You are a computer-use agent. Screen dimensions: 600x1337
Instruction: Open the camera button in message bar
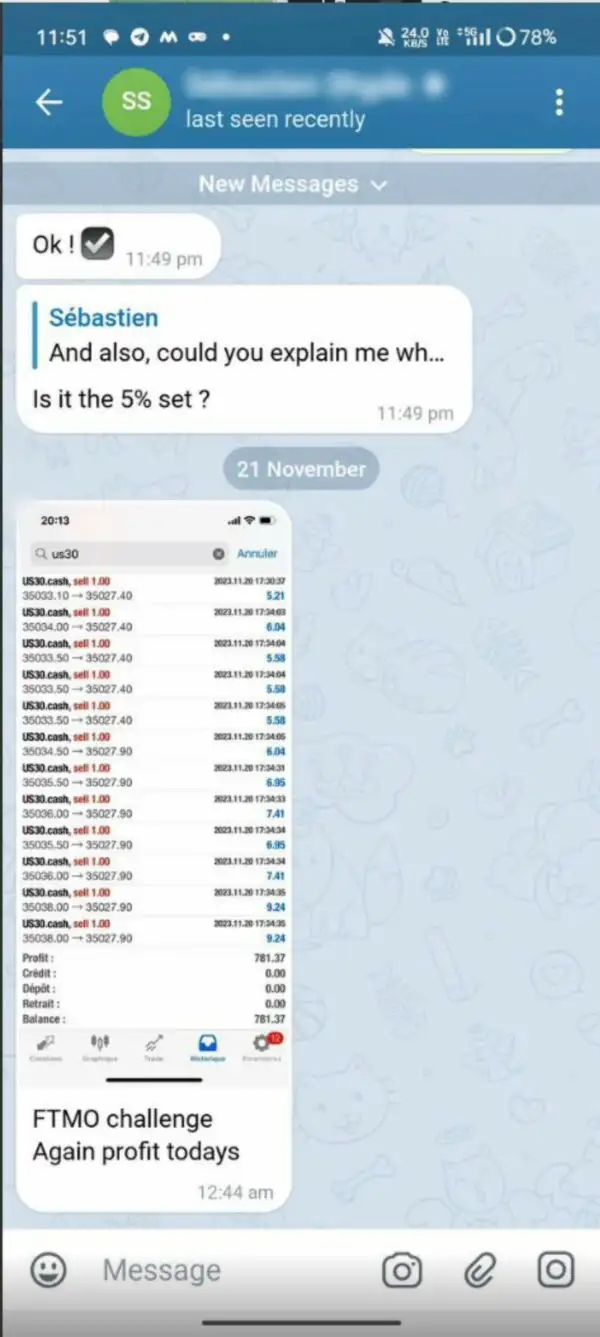[x=402, y=1270]
